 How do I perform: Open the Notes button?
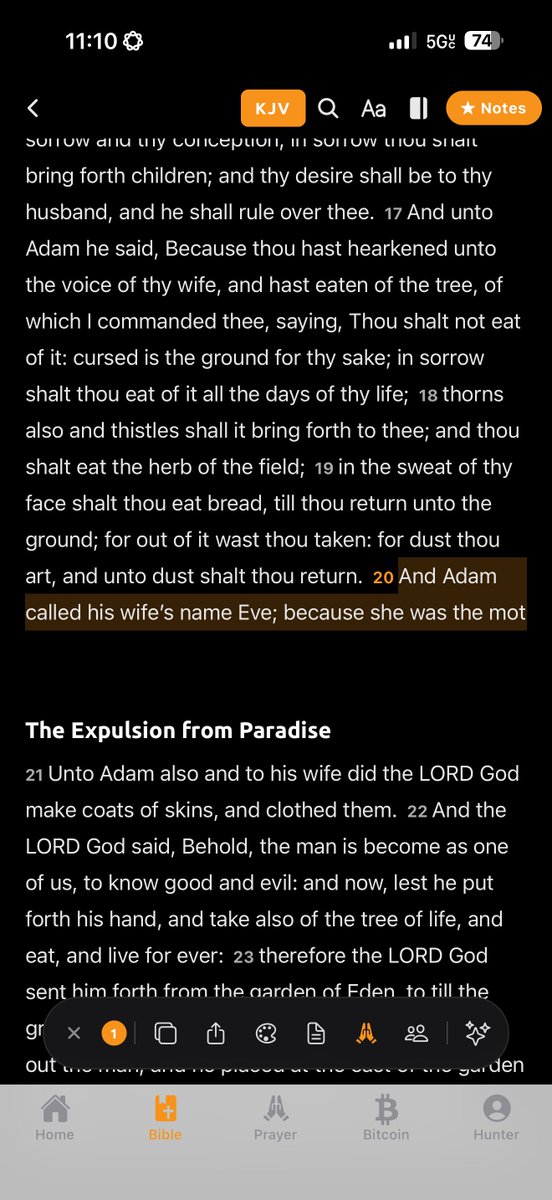point(493,108)
